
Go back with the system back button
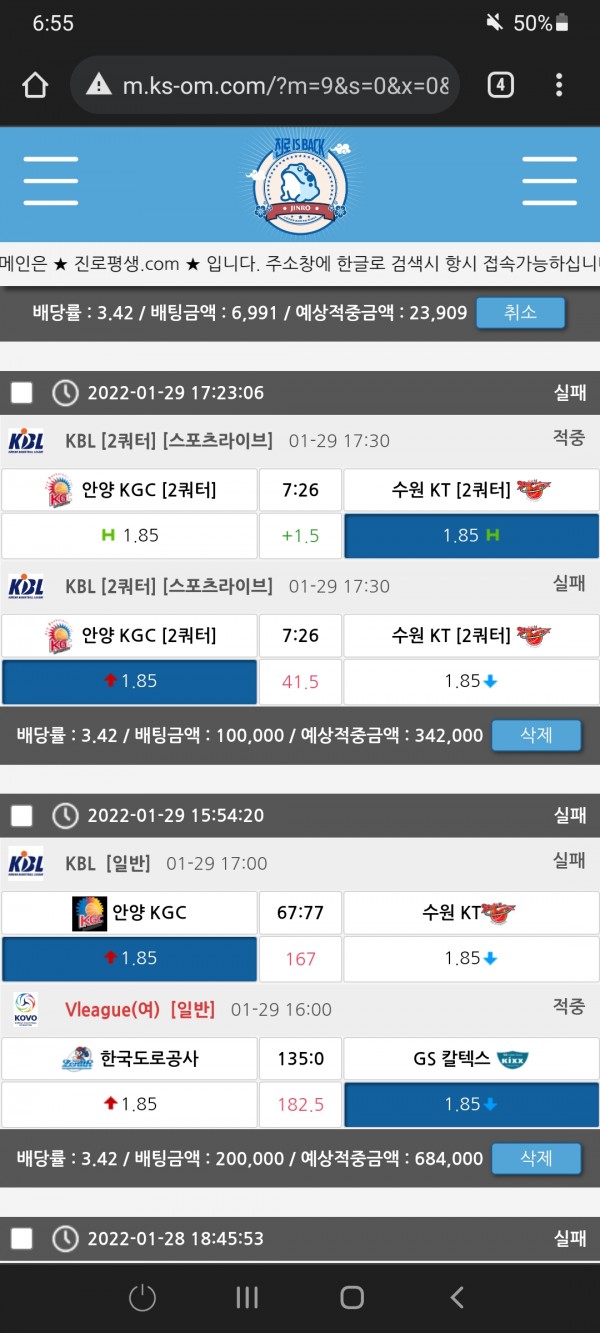[x=457, y=1297]
